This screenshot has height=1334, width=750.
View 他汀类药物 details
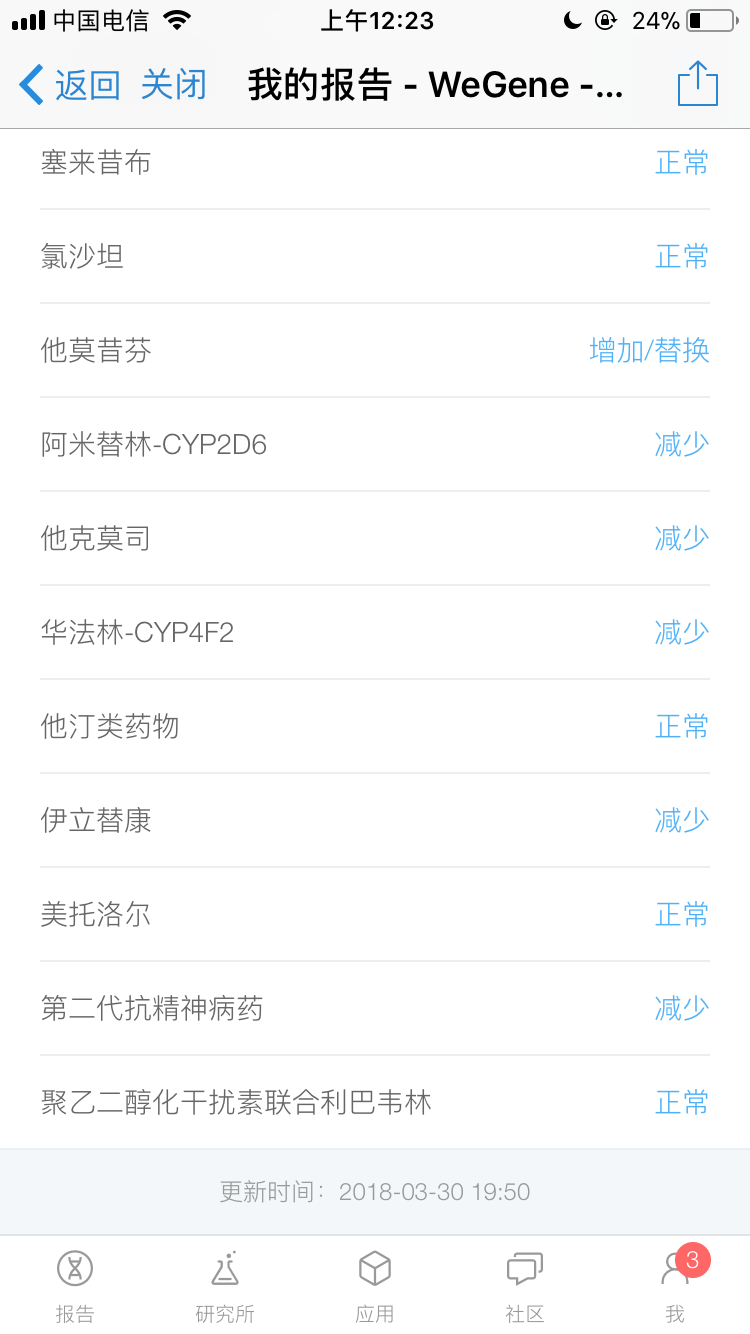(375, 727)
